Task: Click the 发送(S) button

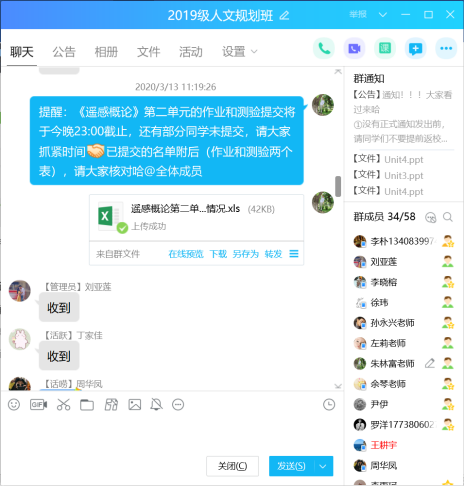Action: point(291,466)
